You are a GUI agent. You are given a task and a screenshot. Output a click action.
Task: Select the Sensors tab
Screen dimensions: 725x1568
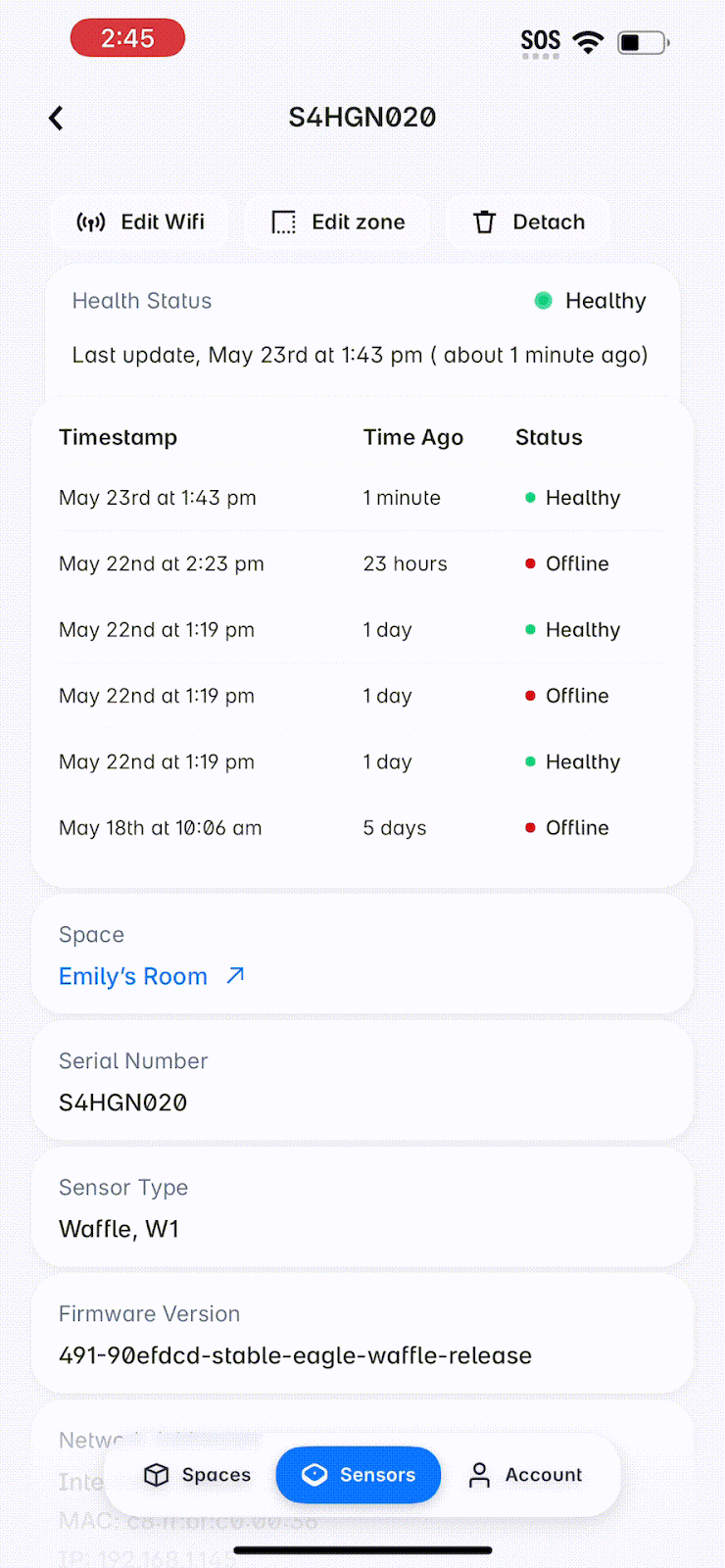pos(359,1475)
